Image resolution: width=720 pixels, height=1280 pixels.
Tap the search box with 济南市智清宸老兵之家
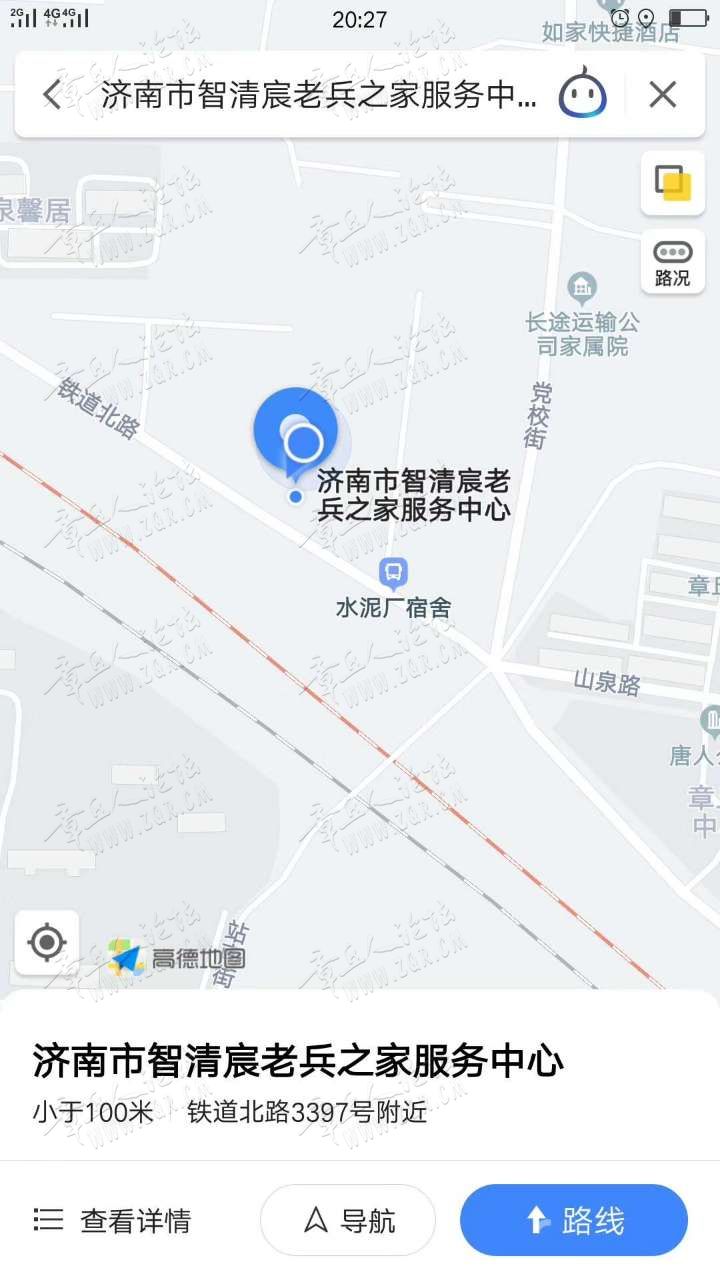(x=320, y=95)
